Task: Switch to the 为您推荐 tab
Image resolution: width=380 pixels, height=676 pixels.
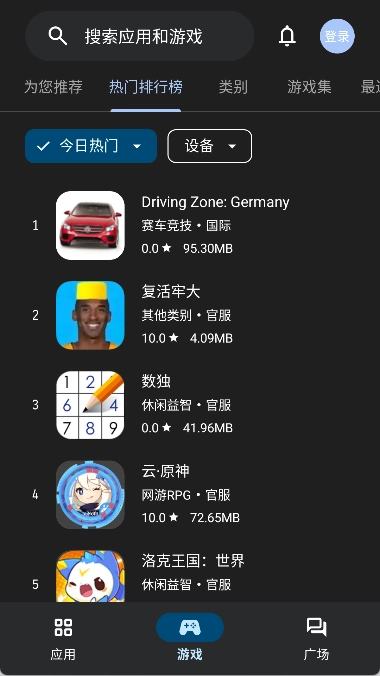Action: tap(53, 87)
